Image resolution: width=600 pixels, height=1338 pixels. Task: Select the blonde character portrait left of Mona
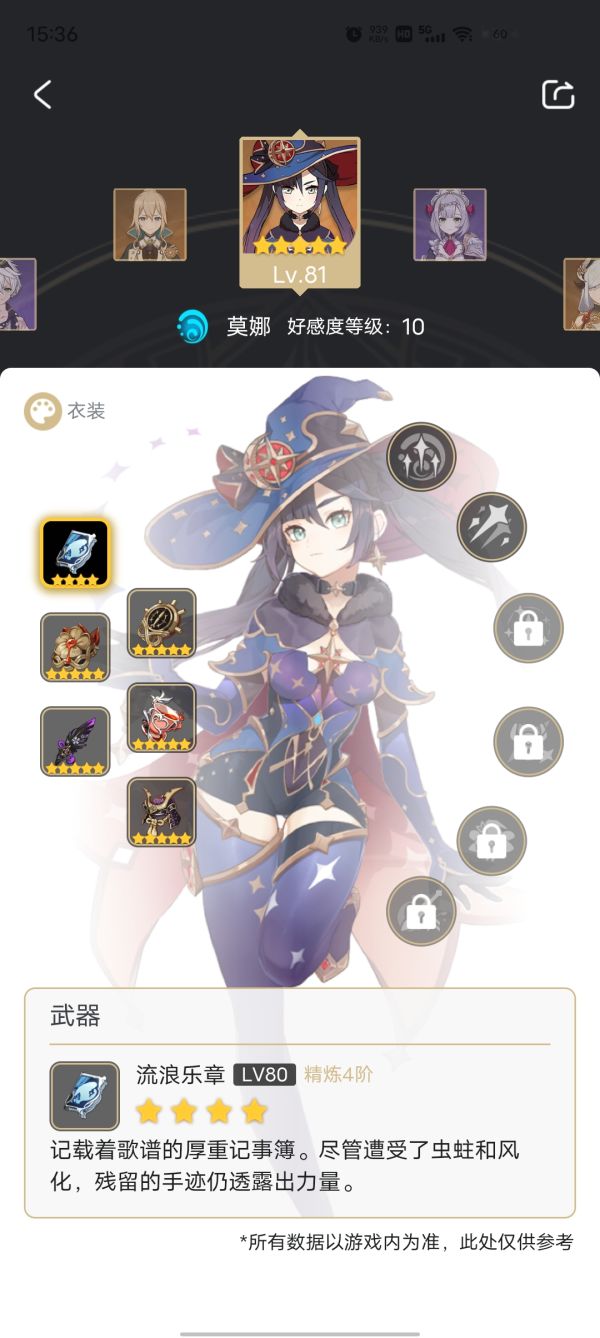[x=150, y=225]
